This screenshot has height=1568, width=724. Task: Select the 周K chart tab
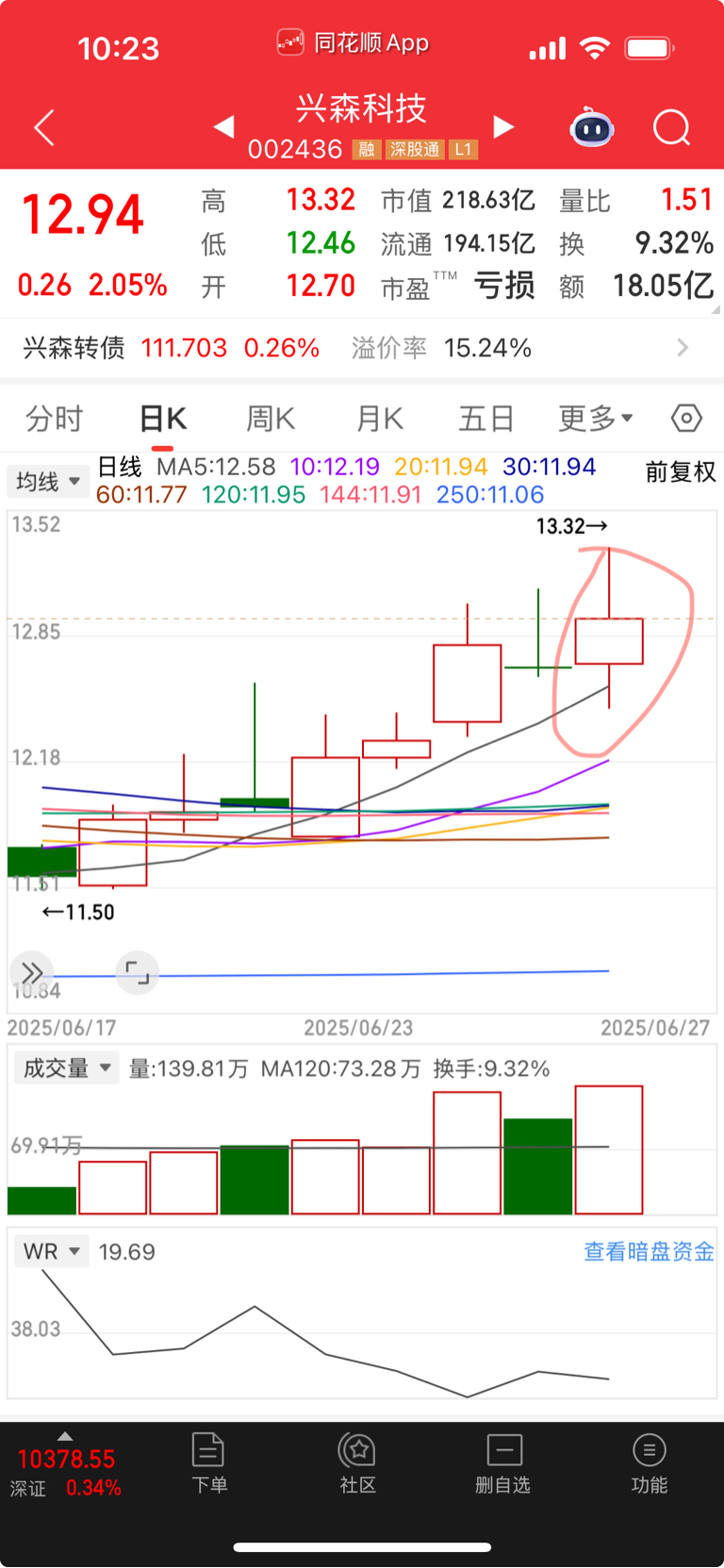point(271,418)
